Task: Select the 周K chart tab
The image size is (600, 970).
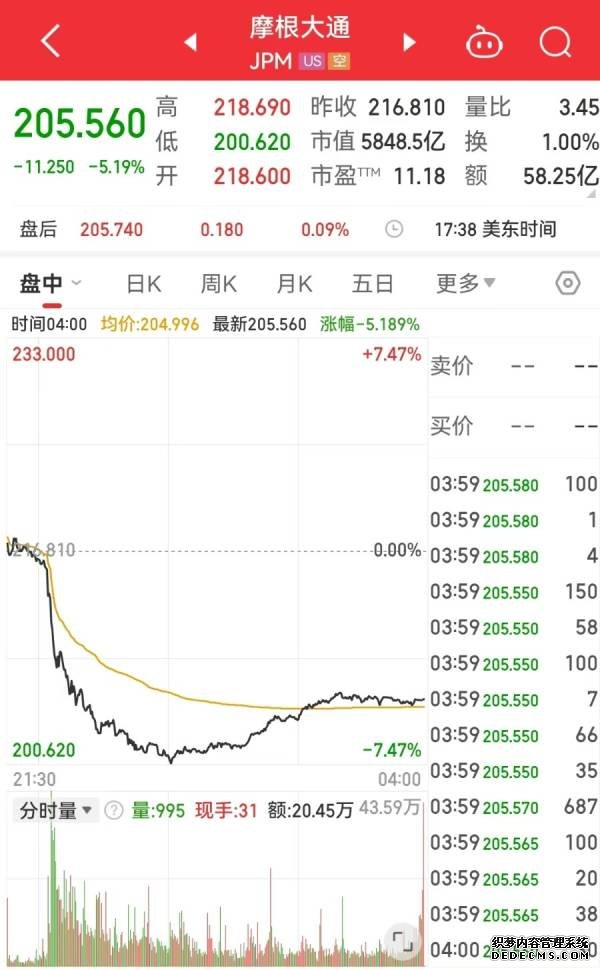Action: pos(218,284)
